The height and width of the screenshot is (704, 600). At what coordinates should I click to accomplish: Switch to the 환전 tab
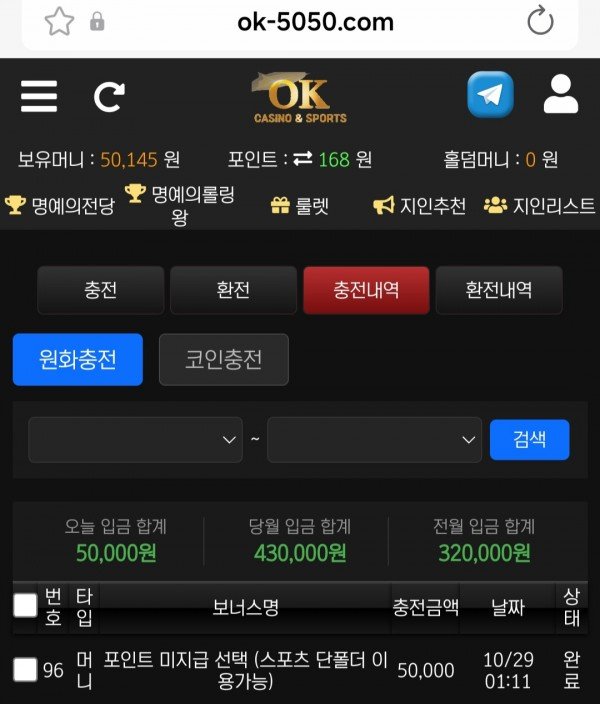[233, 290]
